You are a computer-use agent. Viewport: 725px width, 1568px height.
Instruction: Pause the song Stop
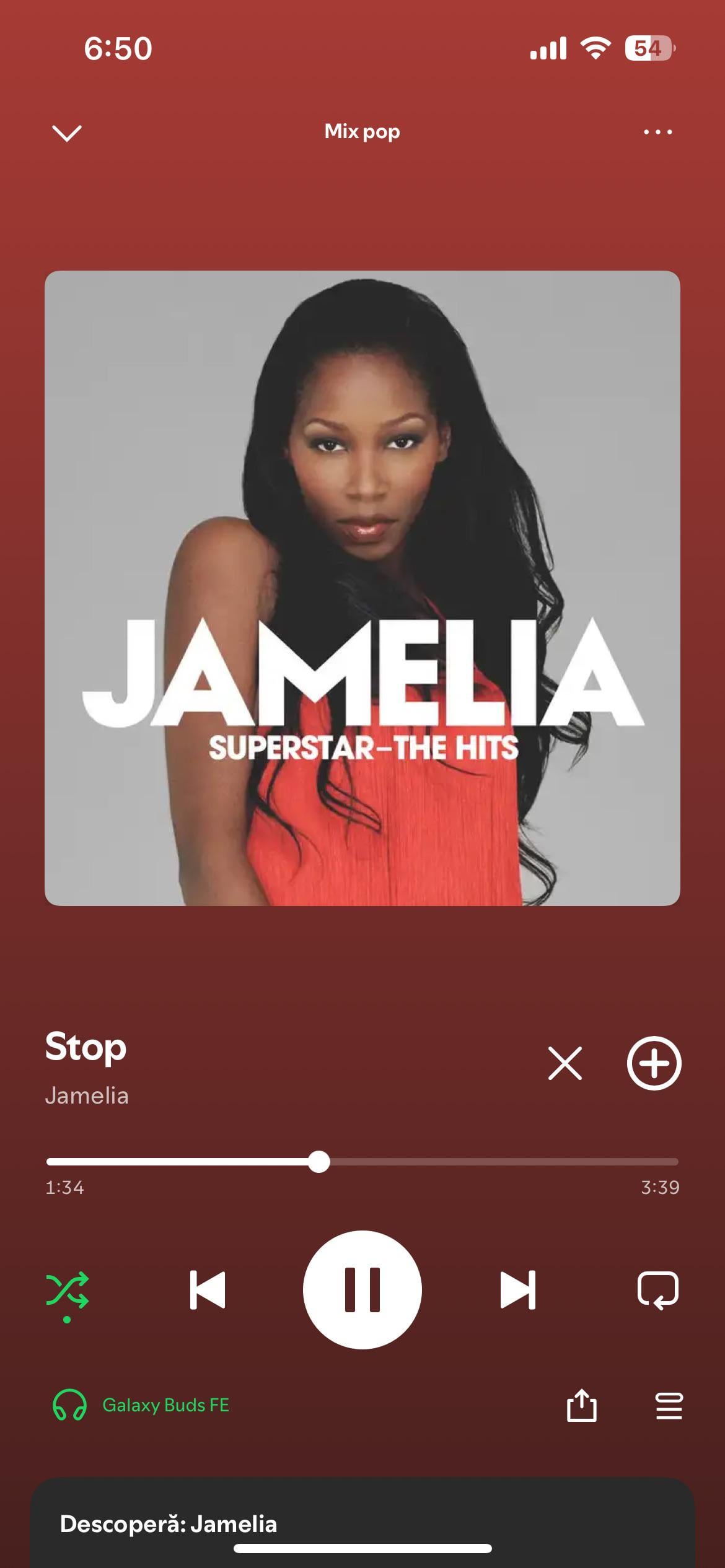(x=362, y=1289)
